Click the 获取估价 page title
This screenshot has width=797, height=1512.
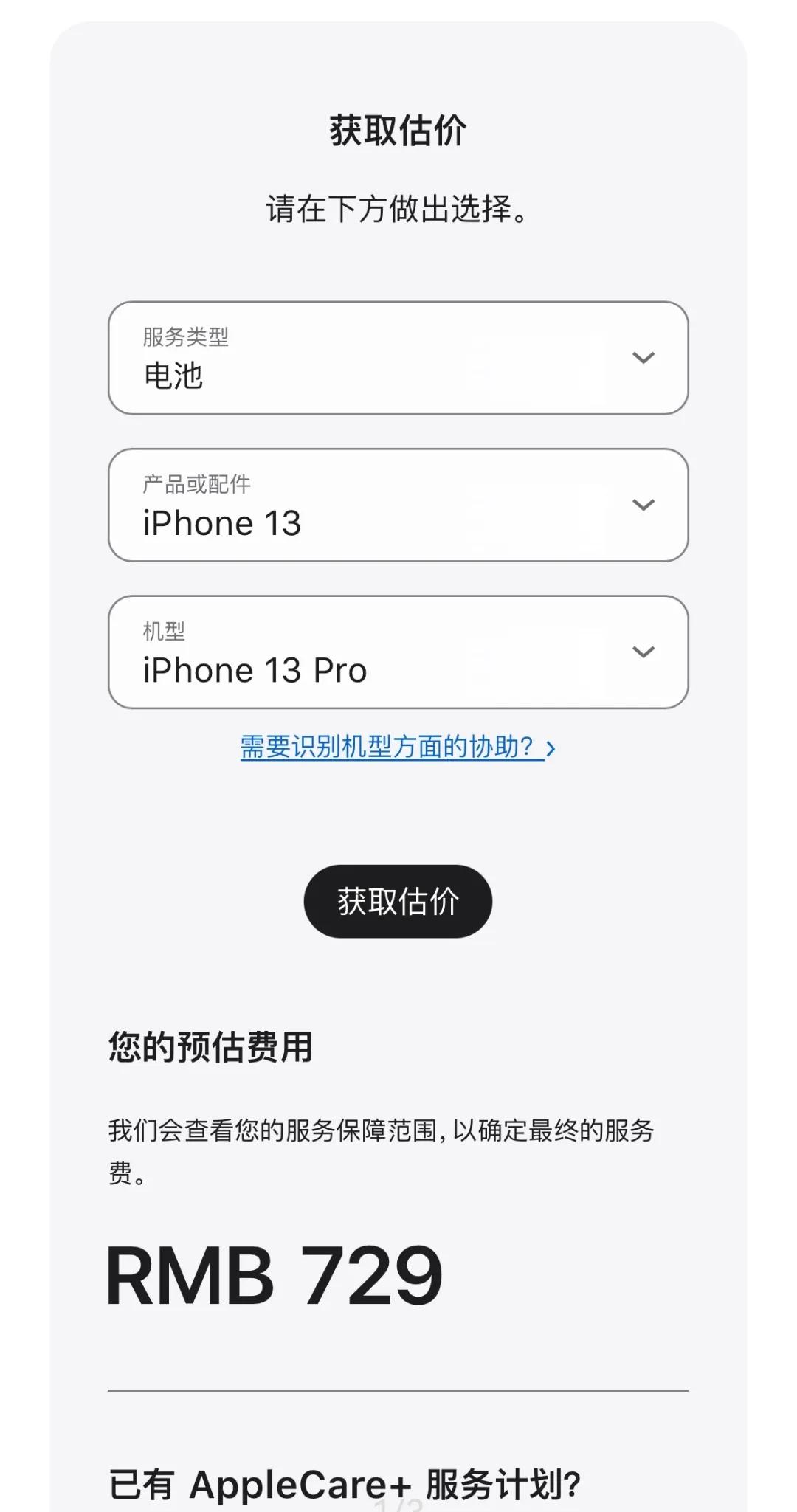tap(398, 131)
